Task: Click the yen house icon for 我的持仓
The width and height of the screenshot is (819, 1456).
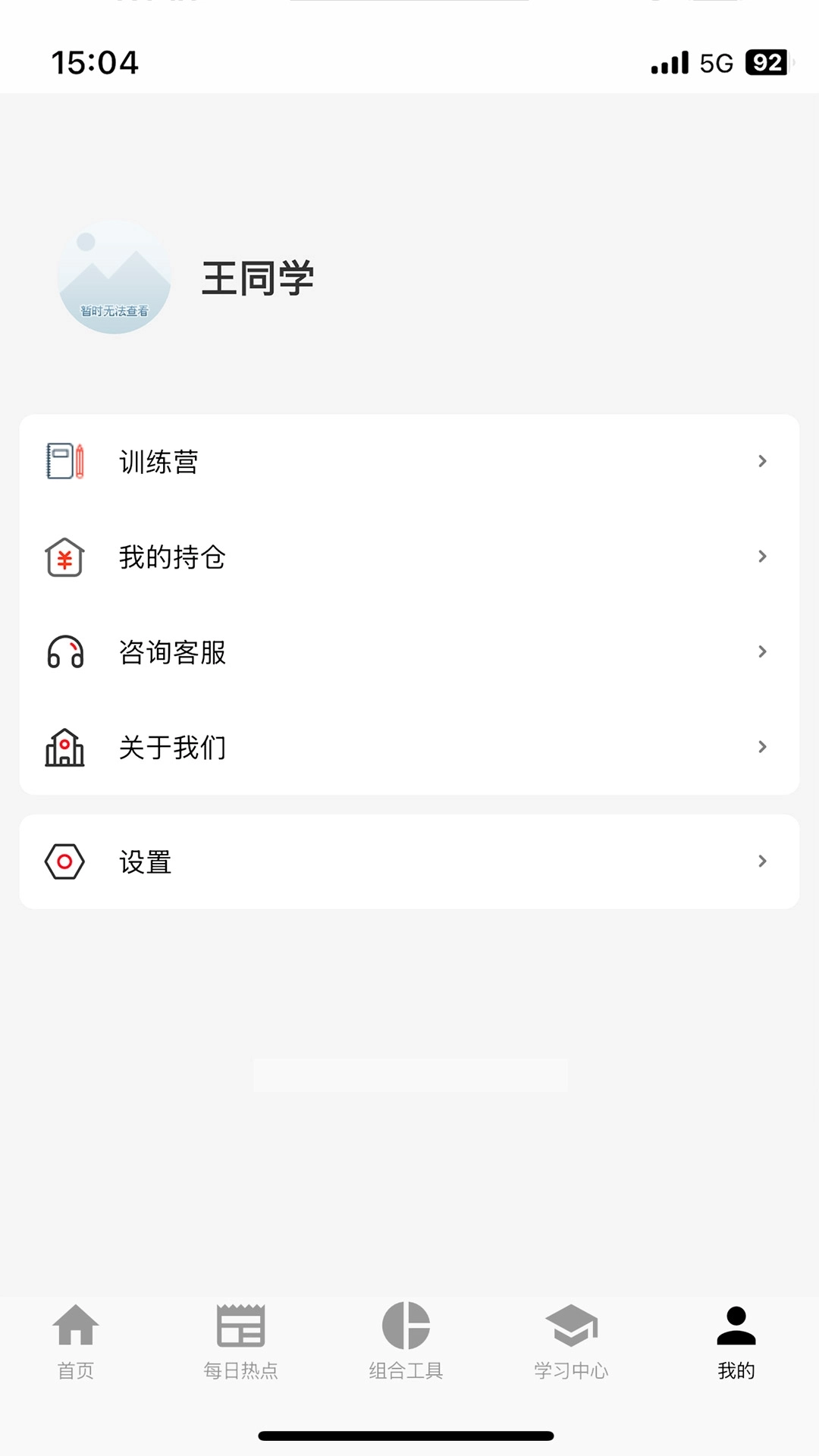Action: (65, 556)
